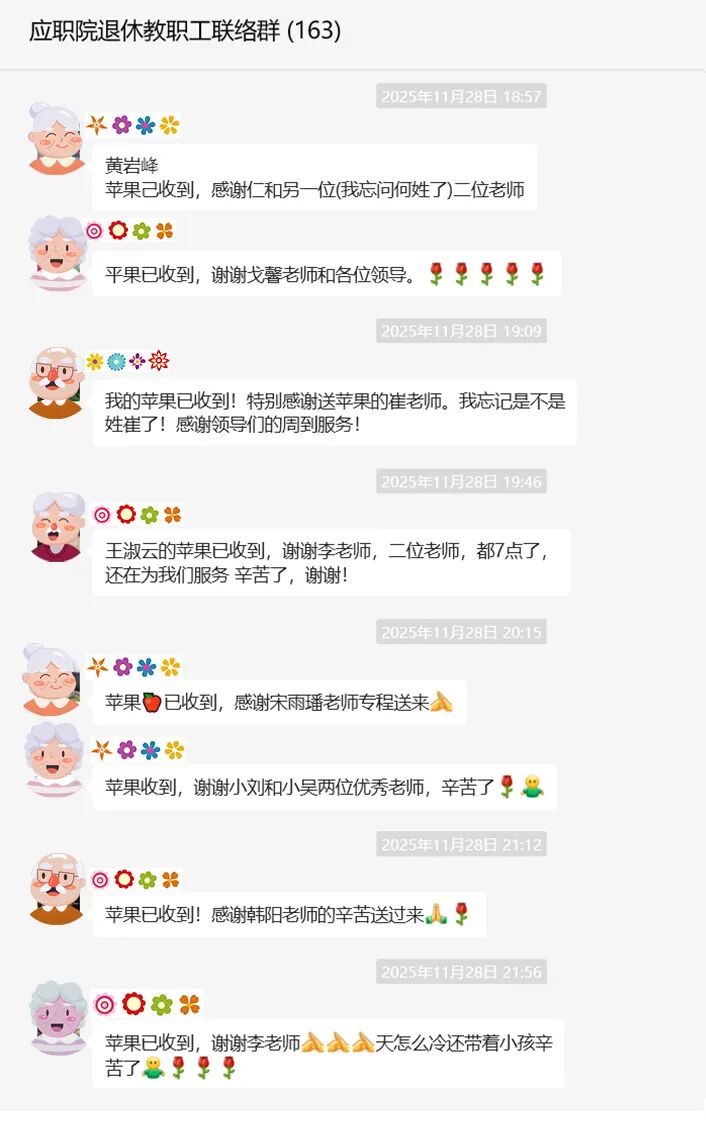View profile of sender mentioning 王淑云
This screenshot has height=1145, width=706.
pyautogui.click(x=56, y=527)
